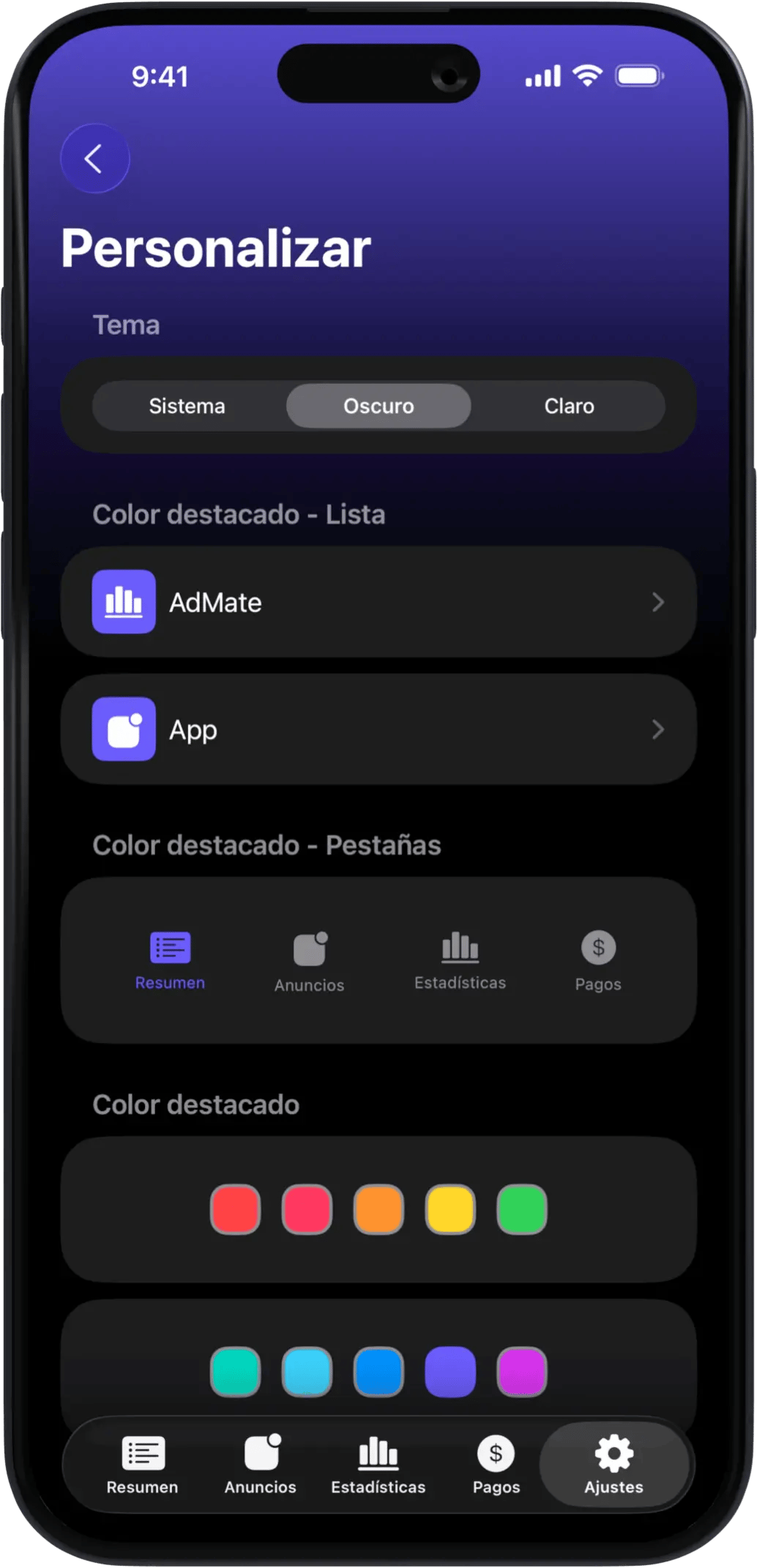
Task: Switch to Anuncios in the bottom bar
Action: (x=261, y=1464)
